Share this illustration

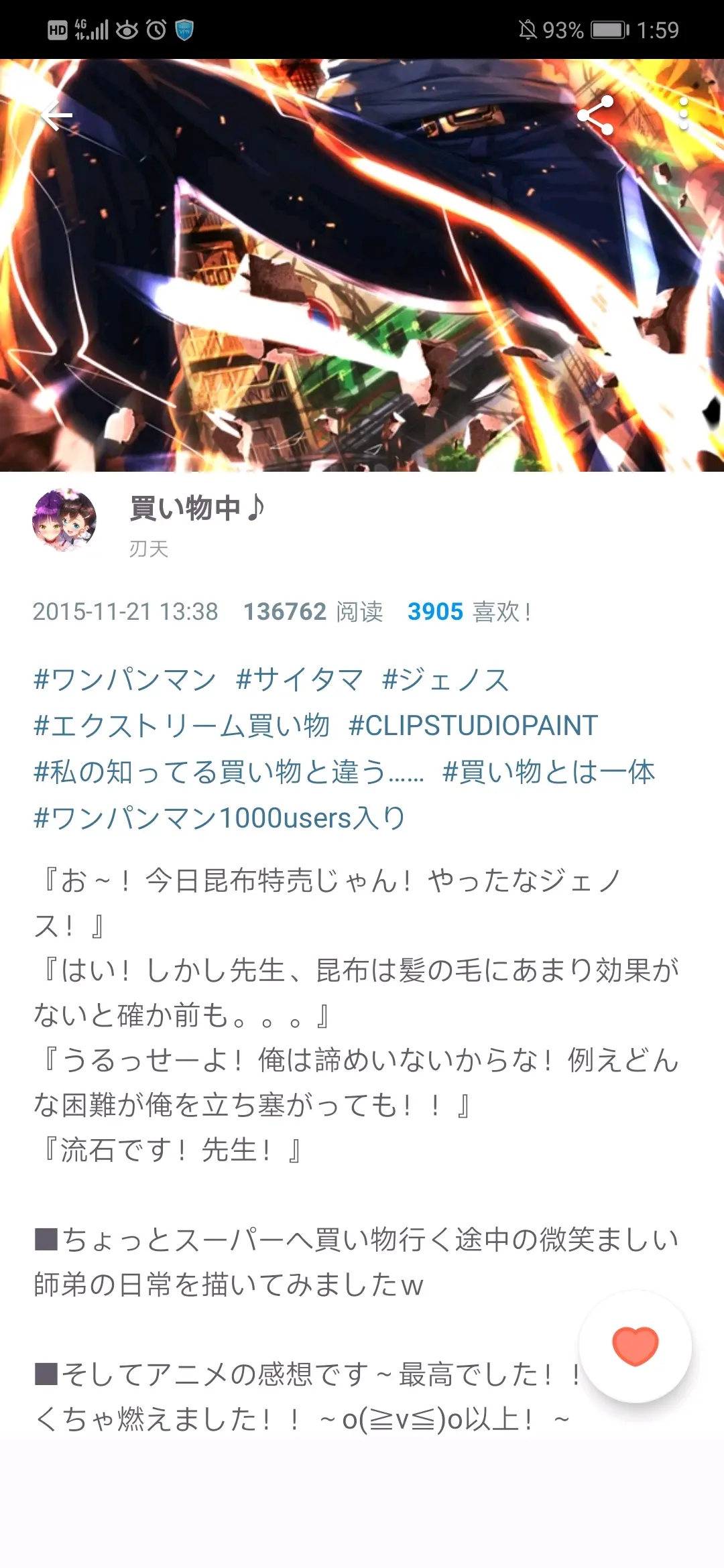coord(596,115)
